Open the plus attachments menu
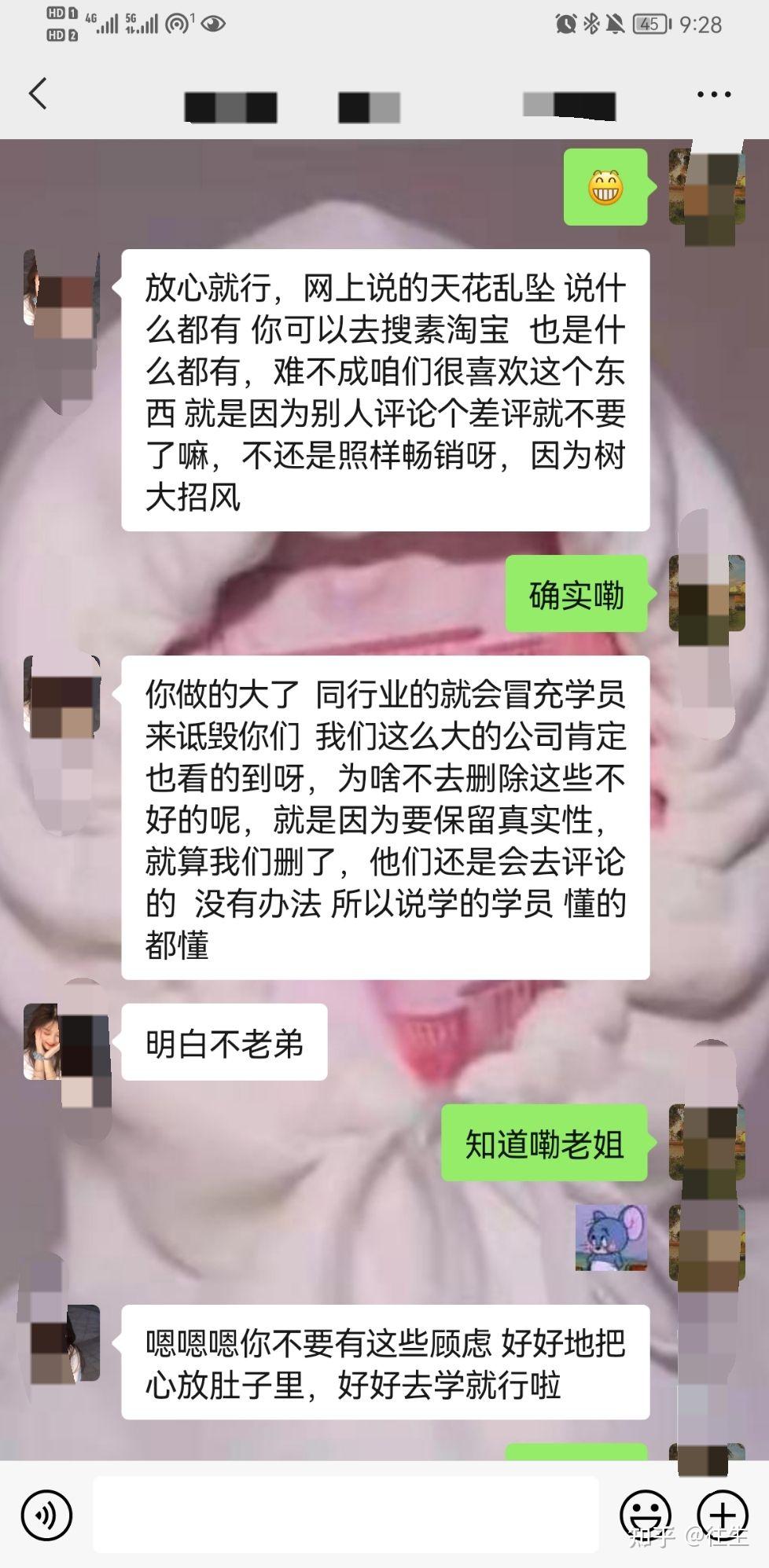Screen dimensions: 769x1568 [723, 1515]
